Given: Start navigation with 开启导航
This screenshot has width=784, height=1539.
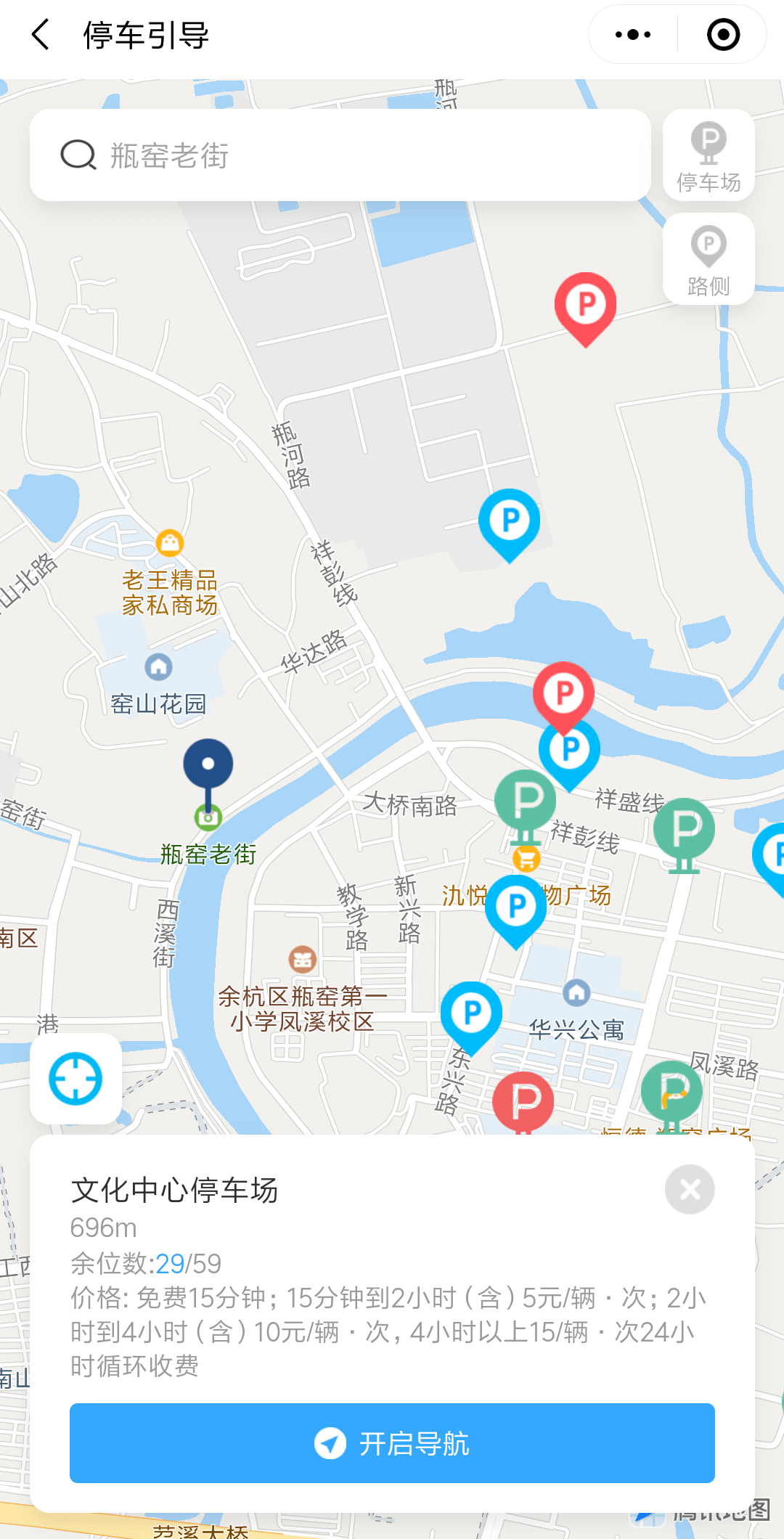Looking at the screenshot, I should pyautogui.click(x=392, y=1443).
